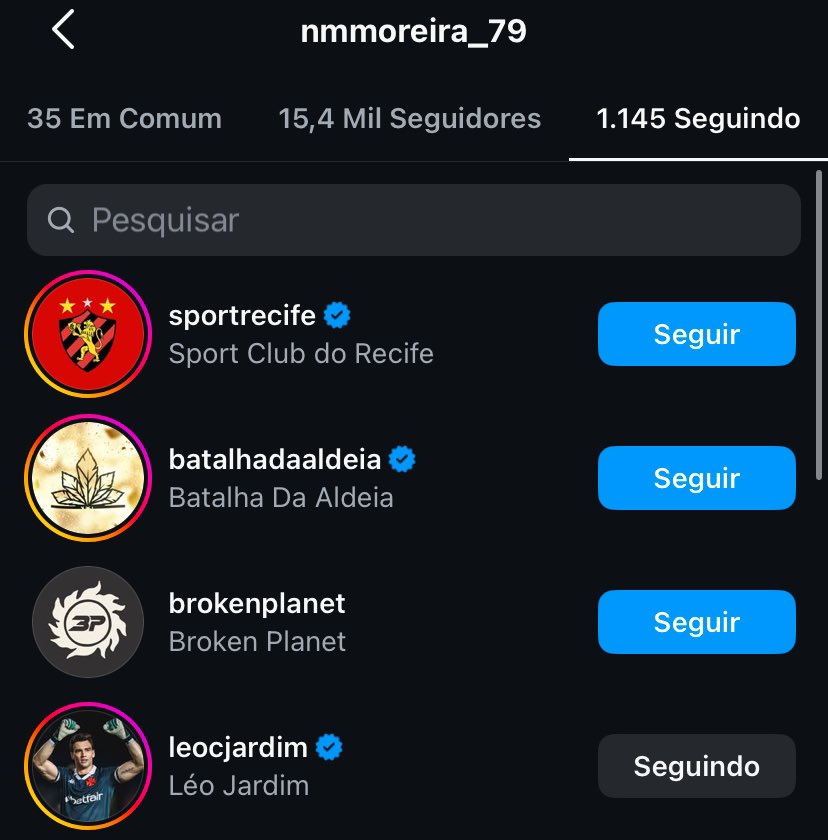View batalhadaaldeia's story from its avatar
Viewport: 828px width, 840px height.
(88, 478)
